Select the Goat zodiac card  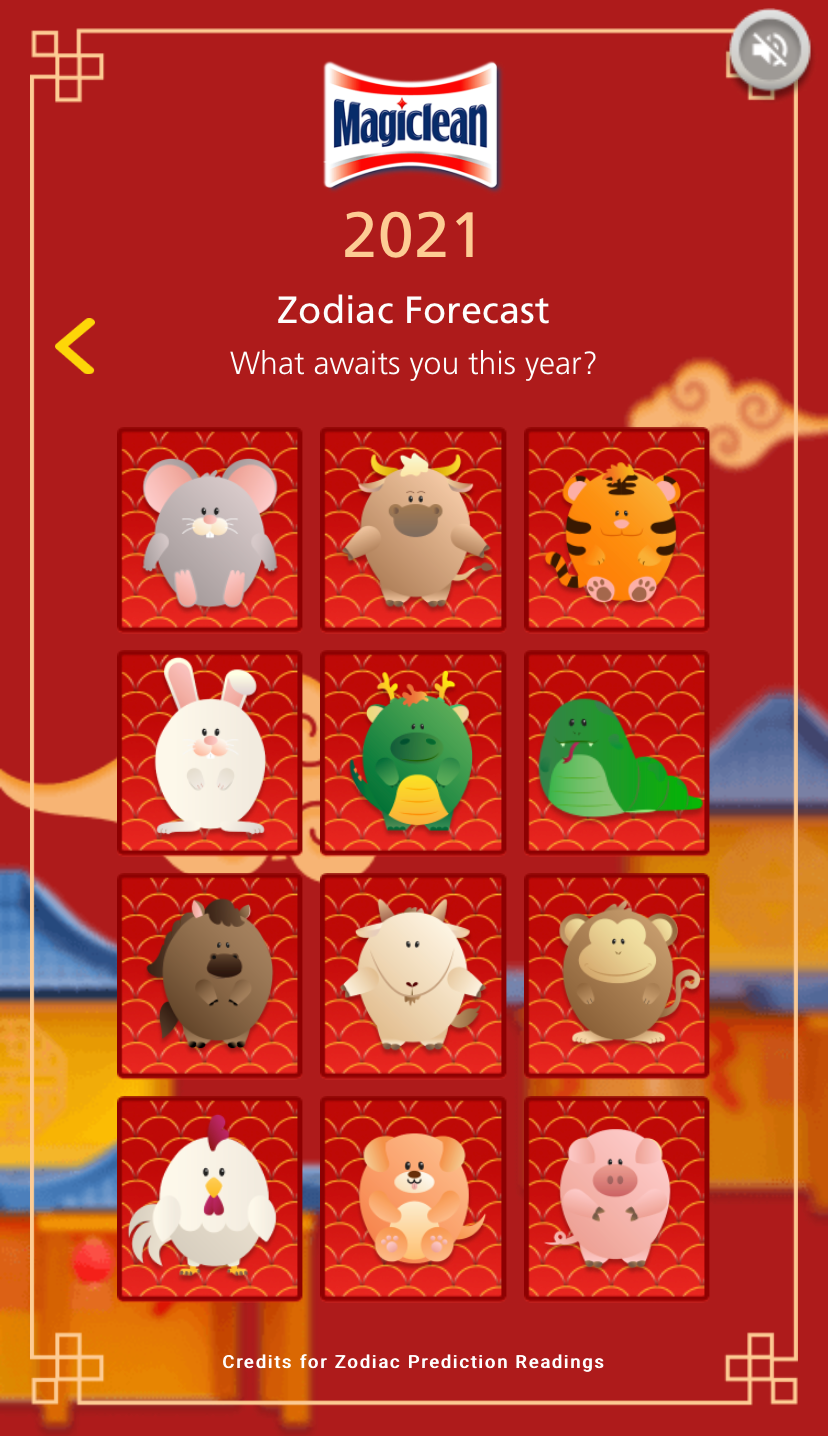413,976
